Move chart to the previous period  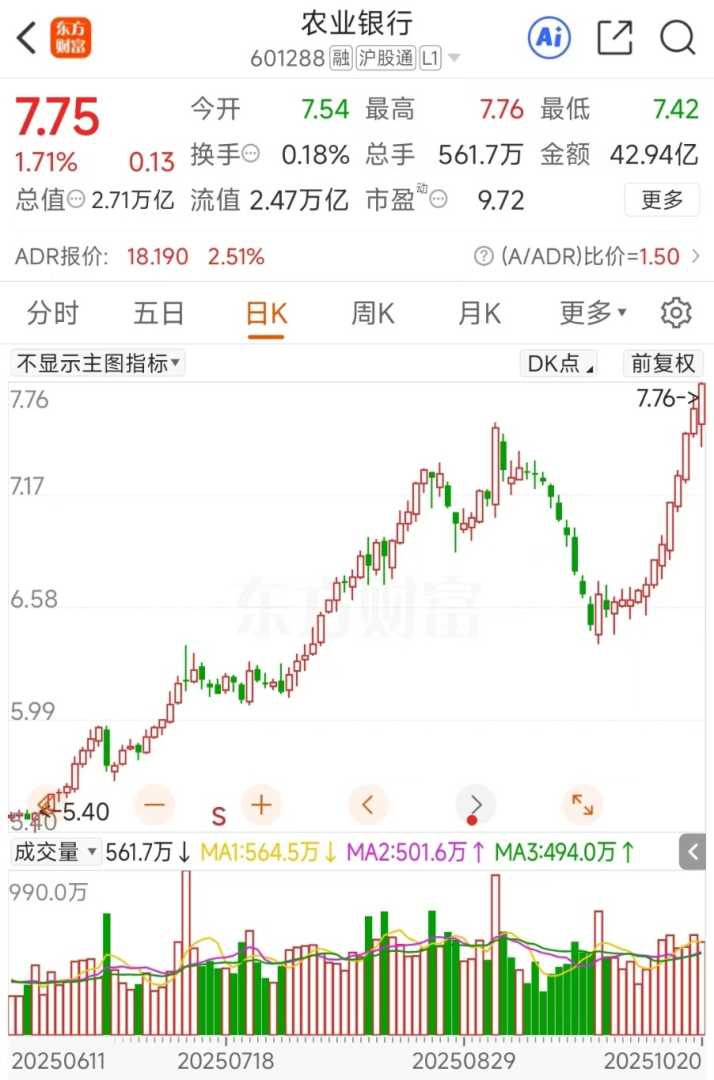click(x=368, y=804)
